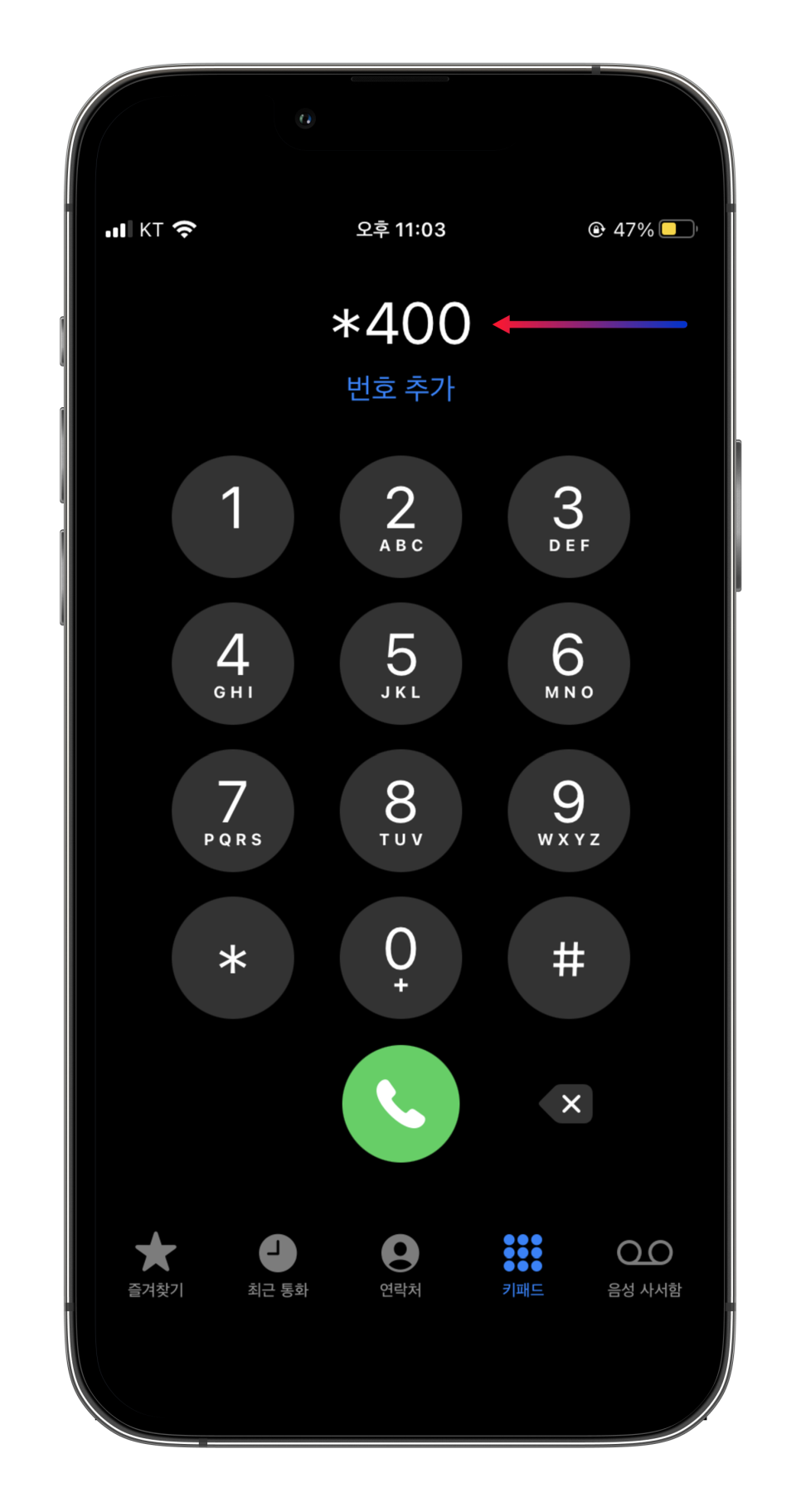Tap the green call button

click(x=400, y=1103)
